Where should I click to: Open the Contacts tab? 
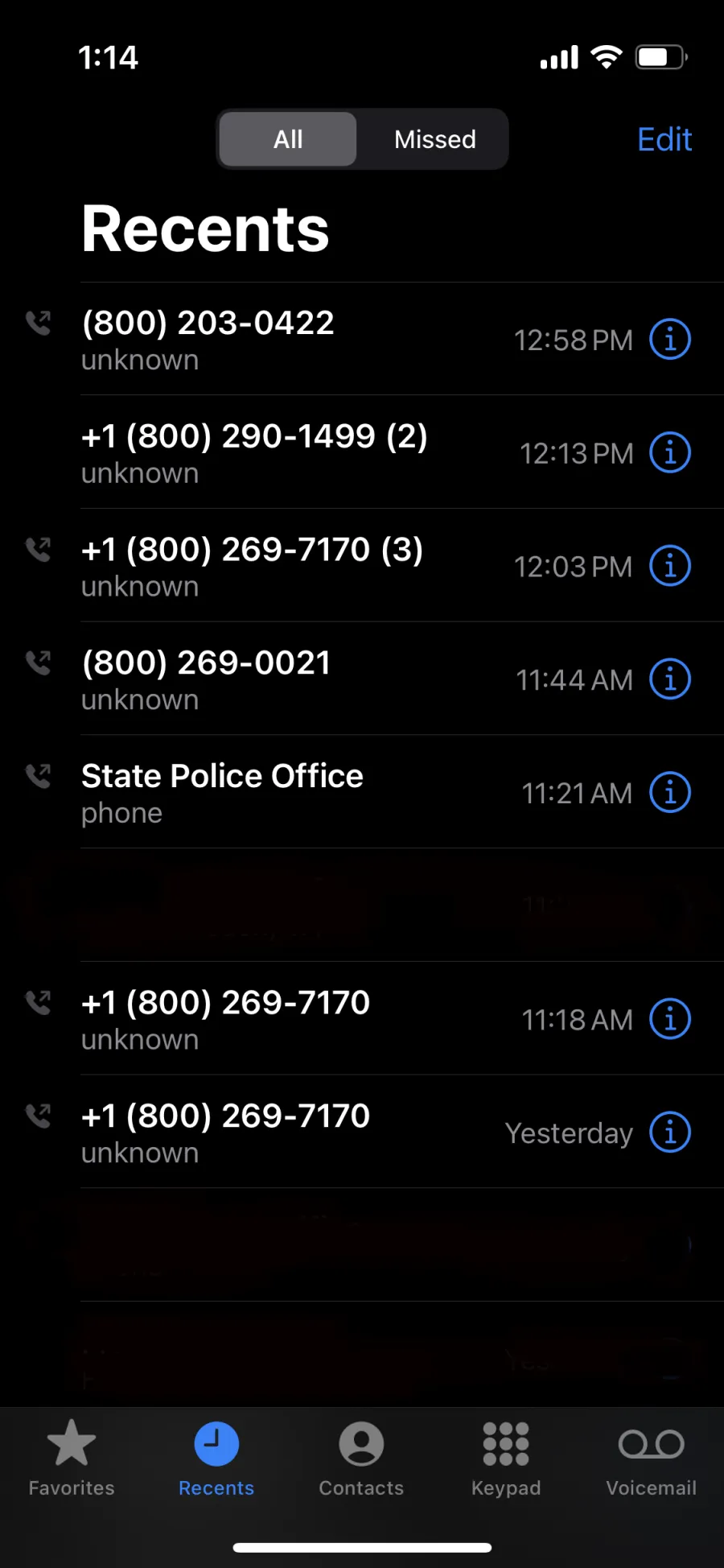361,1457
